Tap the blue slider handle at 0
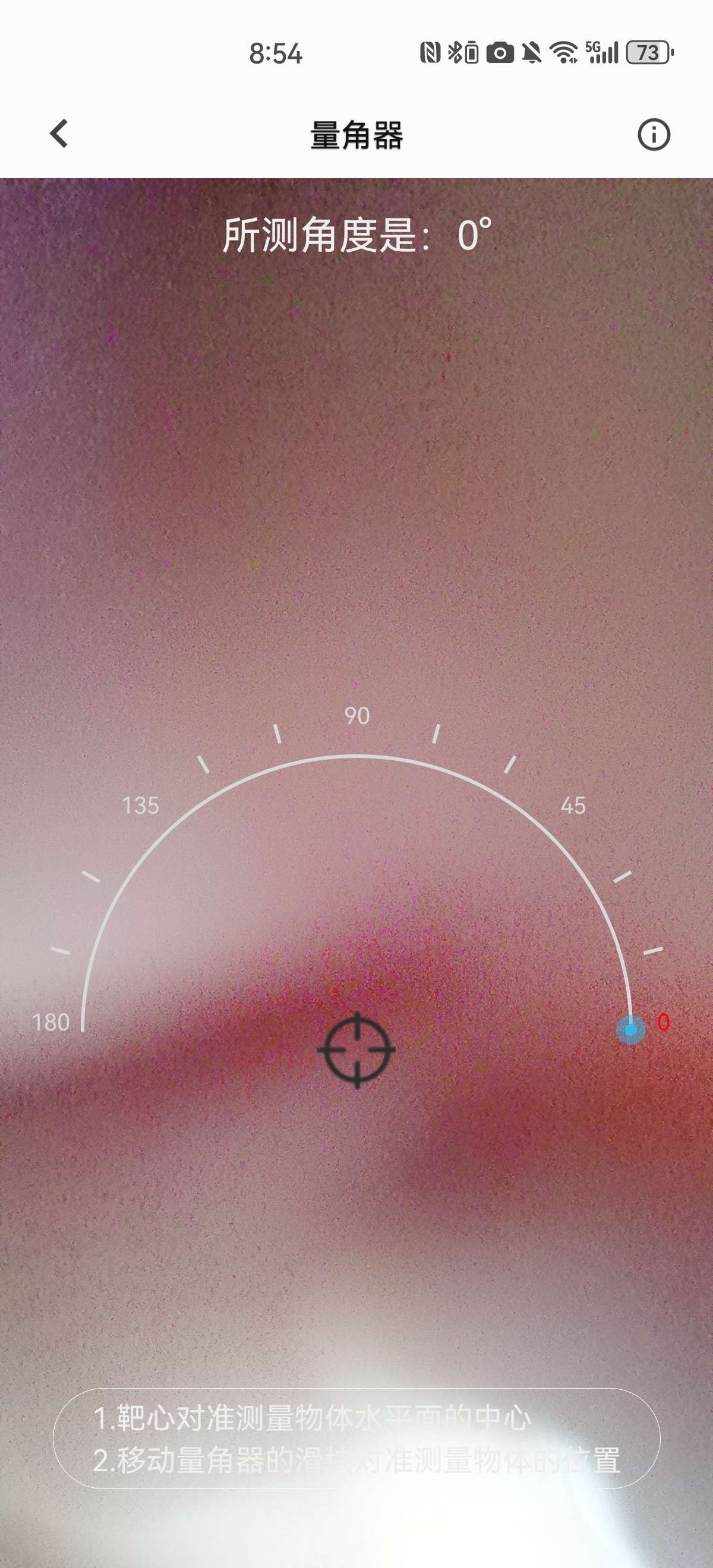The image size is (713, 1568). (x=631, y=1030)
